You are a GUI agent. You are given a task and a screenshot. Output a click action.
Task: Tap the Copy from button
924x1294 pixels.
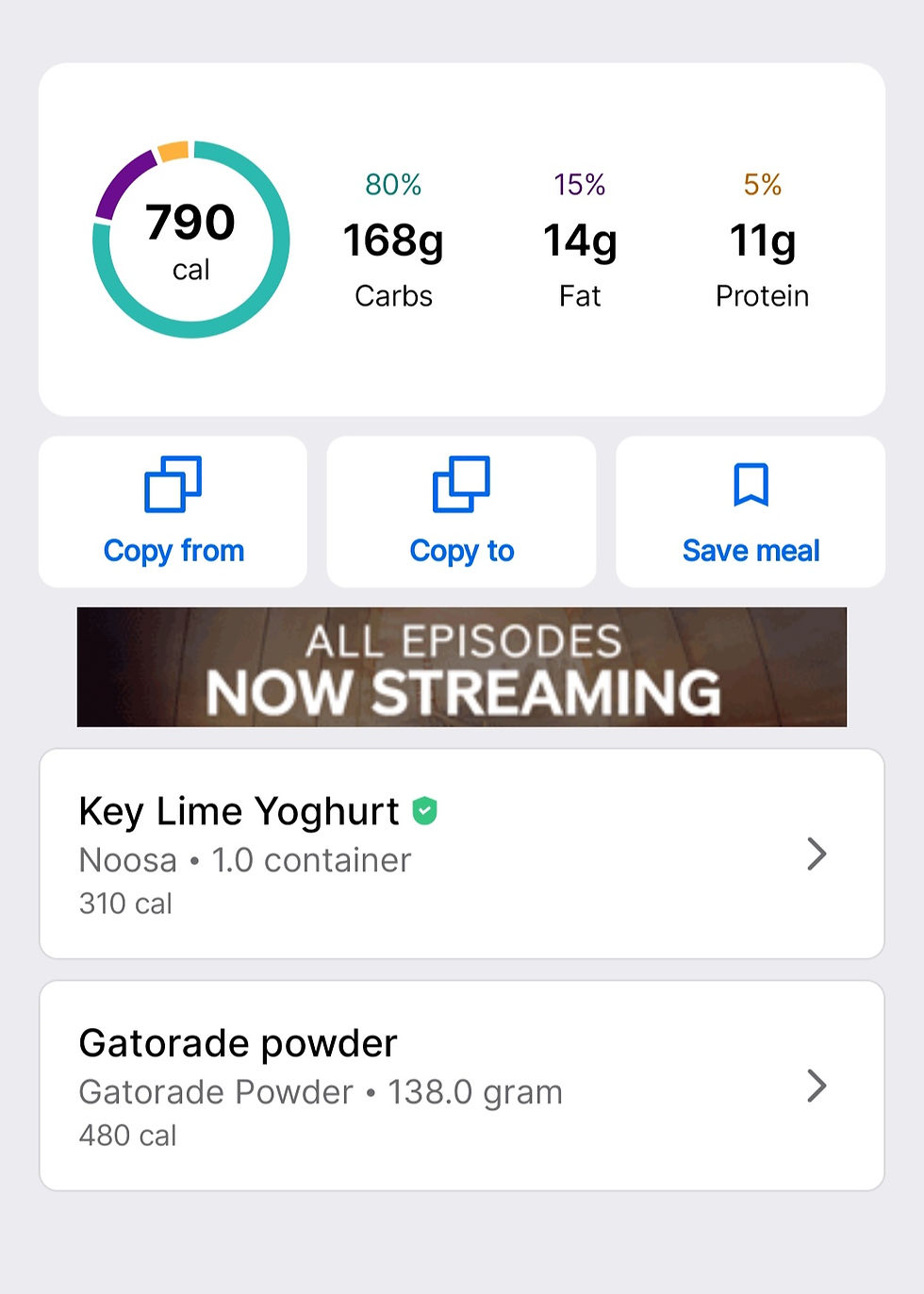coord(173,512)
